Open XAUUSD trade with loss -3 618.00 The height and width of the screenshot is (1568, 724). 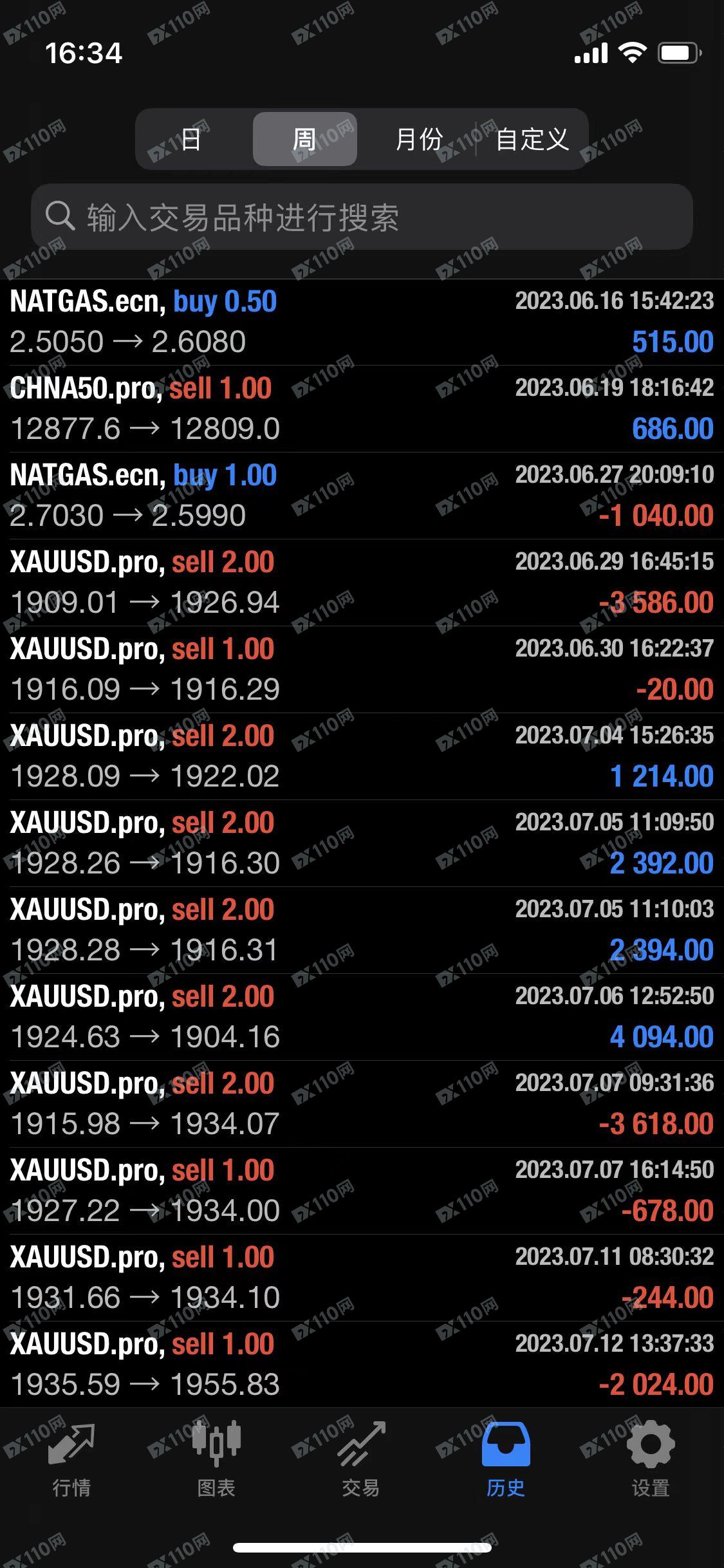pos(362,1104)
